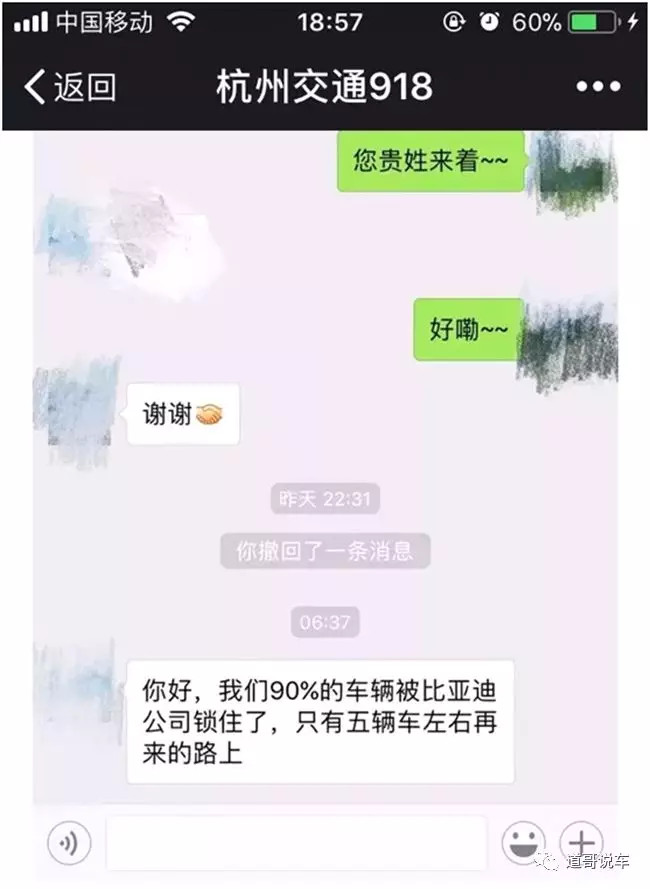Open the plus attachment menu

tap(581, 842)
